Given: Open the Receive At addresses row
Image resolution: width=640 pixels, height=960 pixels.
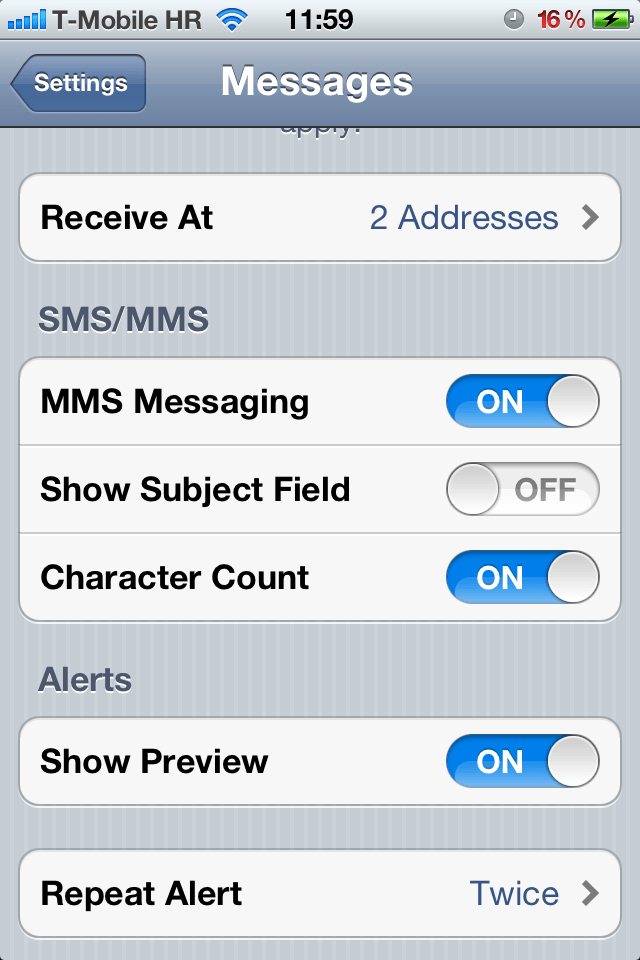Looking at the screenshot, I should (320, 218).
